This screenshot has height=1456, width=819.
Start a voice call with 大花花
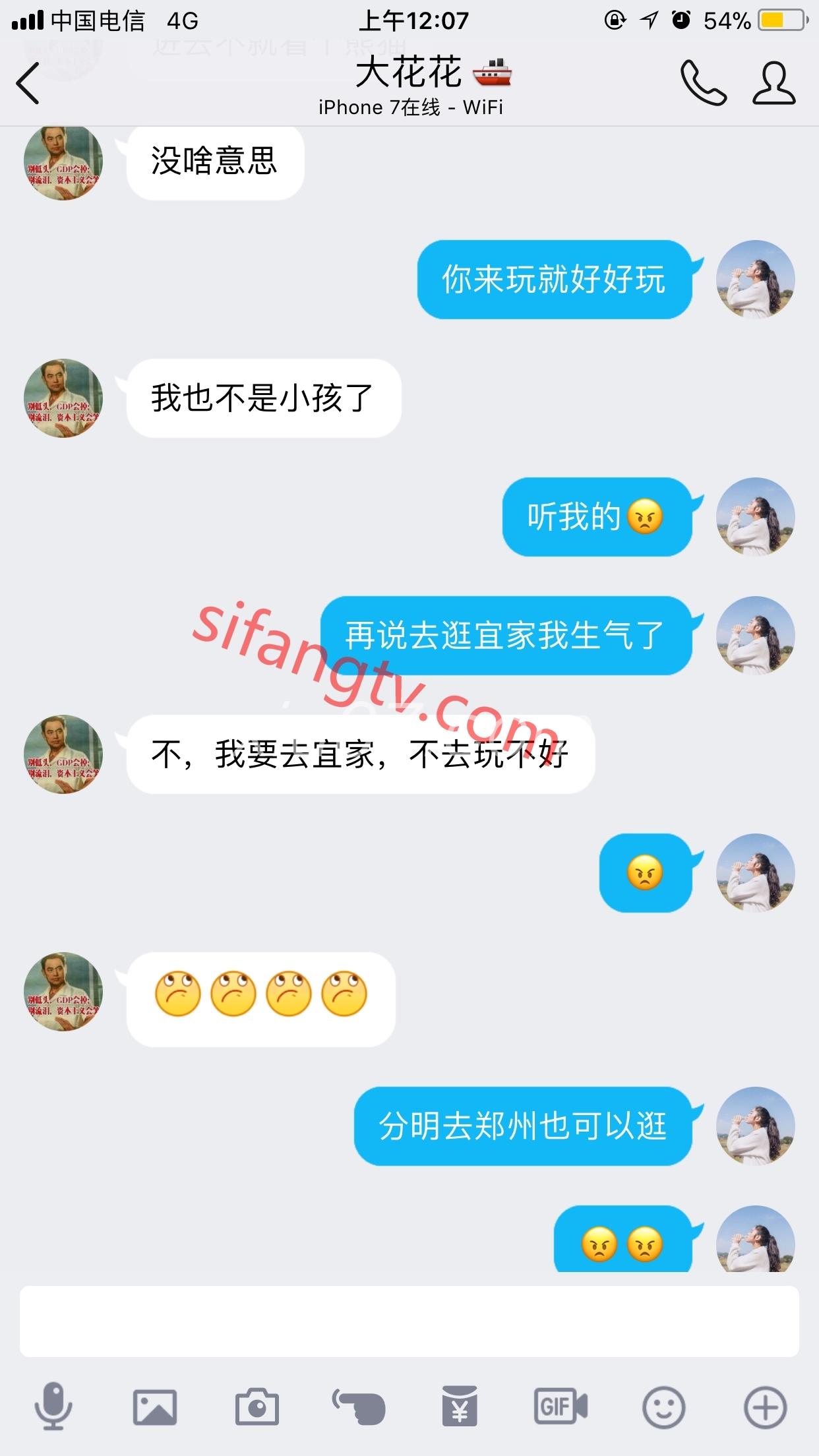pyautogui.click(x=703, y=84)
